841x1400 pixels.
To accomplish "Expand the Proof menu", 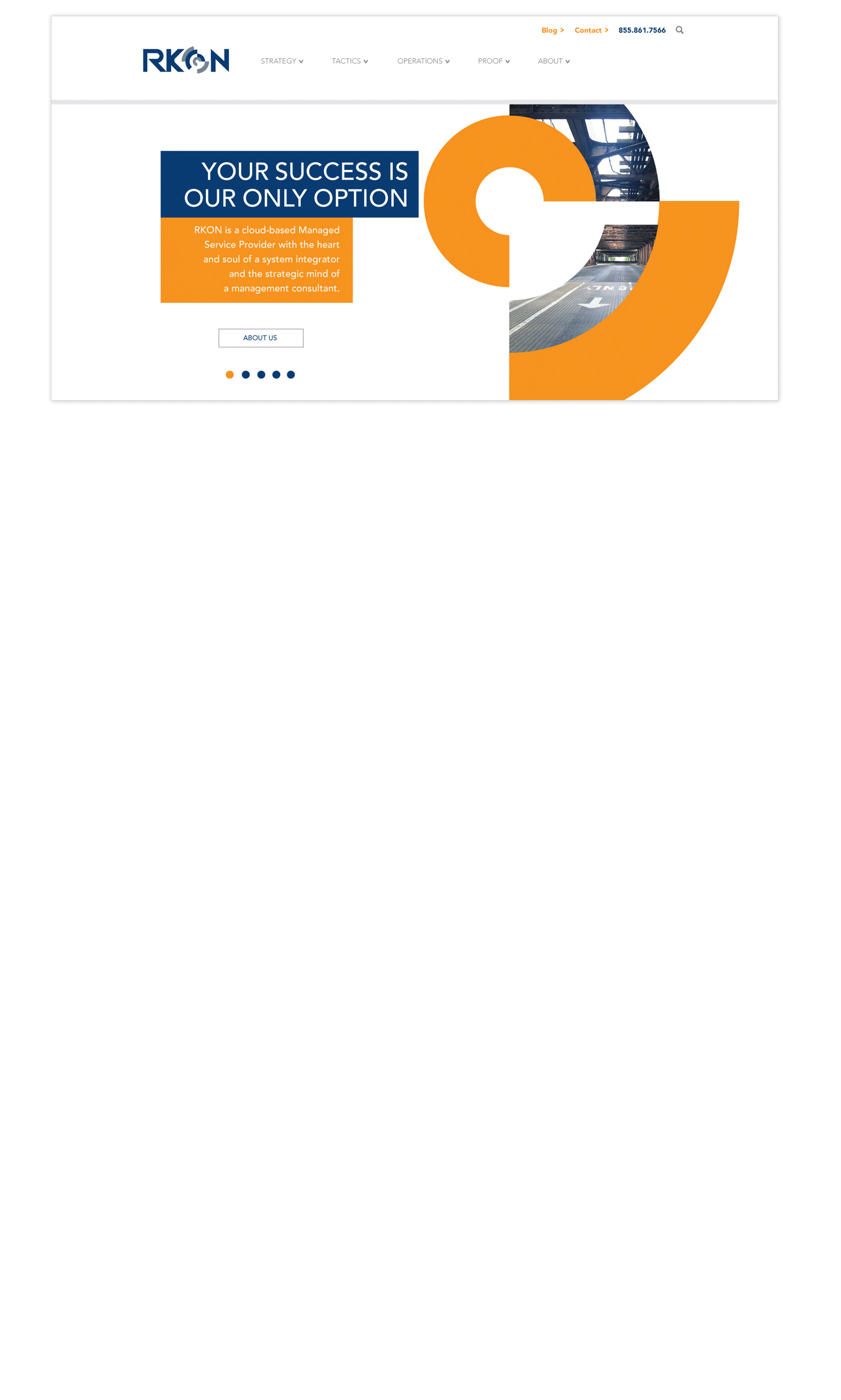I will pyautogui.click(x=493, y=61).
